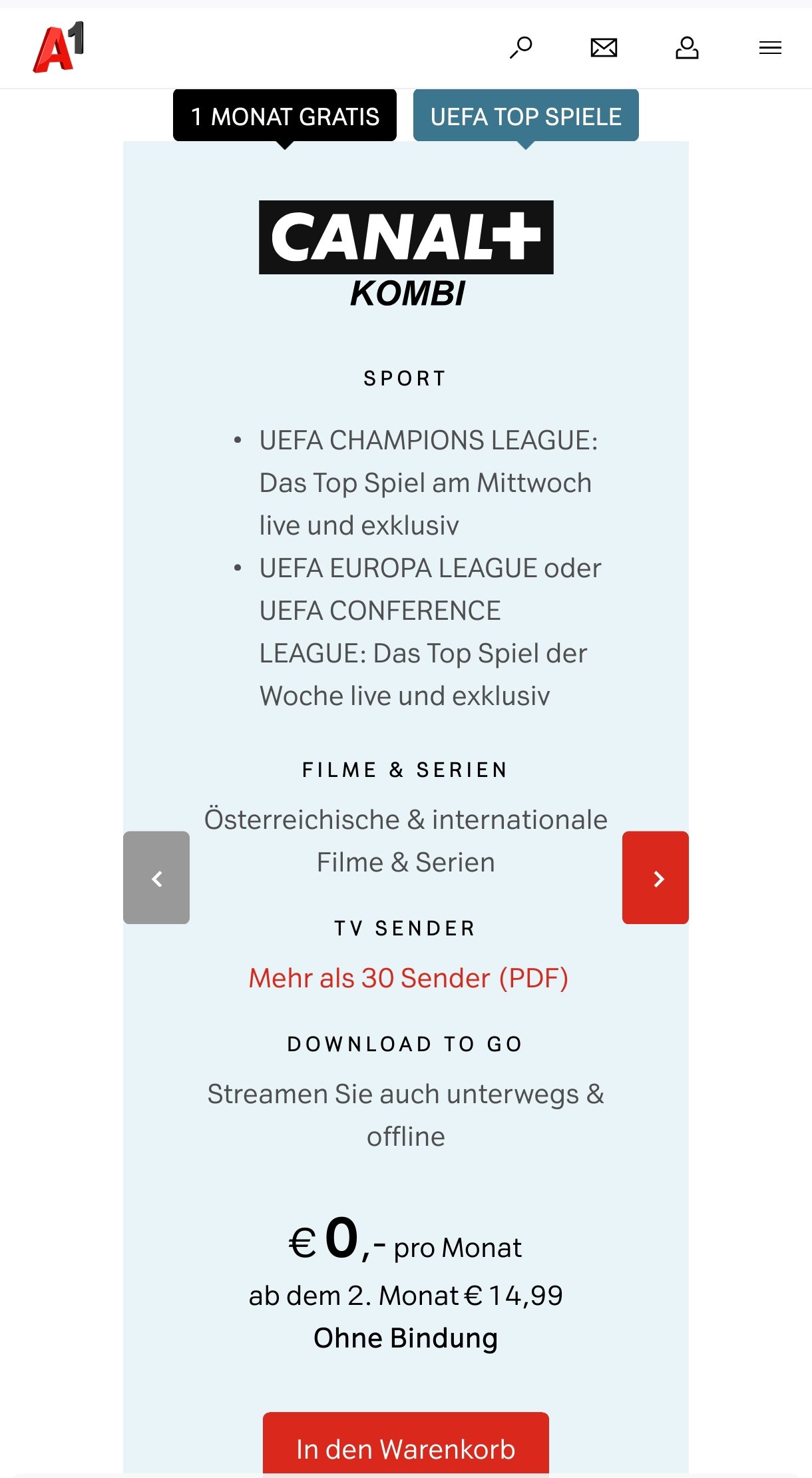
Task: Open the envelope contact icon
Action: click(x=604, y=48)
